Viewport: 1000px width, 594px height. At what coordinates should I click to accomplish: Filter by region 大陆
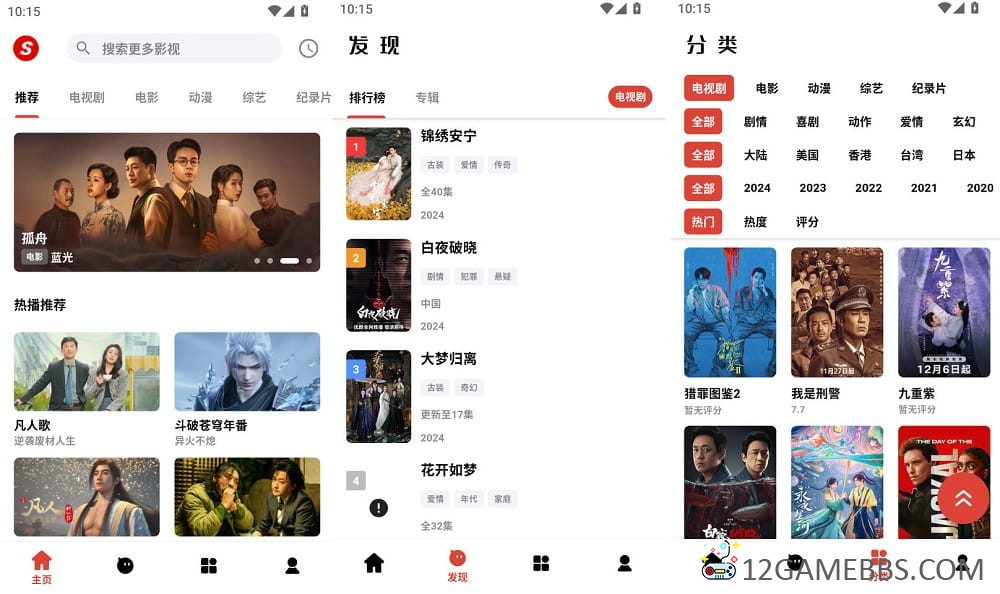pyautogui.click(x=755, y=155)
